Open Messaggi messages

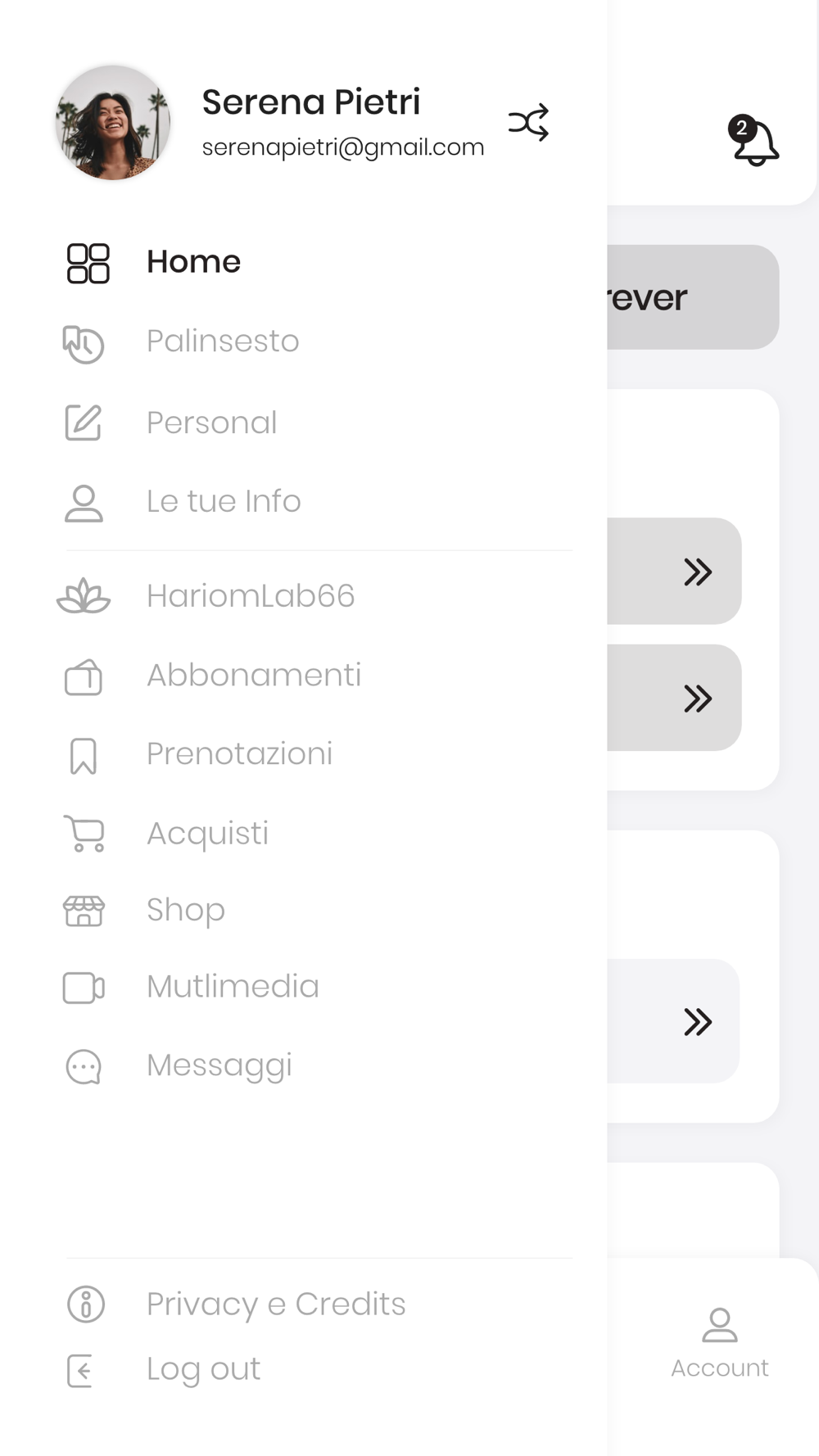pos(219,1065)
